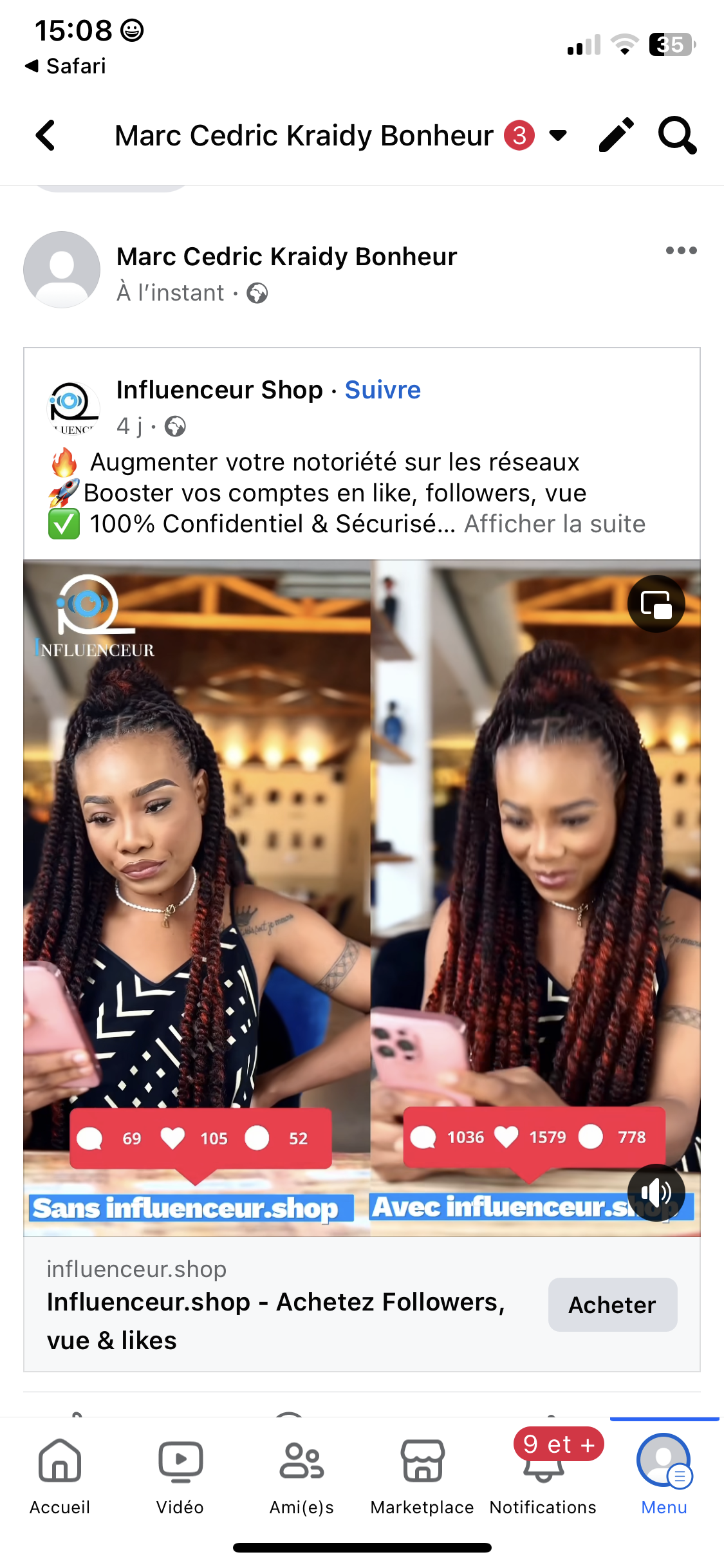Open the search magnifier
The height and width of the screenshot is (1568, 724).
[677, 135]
